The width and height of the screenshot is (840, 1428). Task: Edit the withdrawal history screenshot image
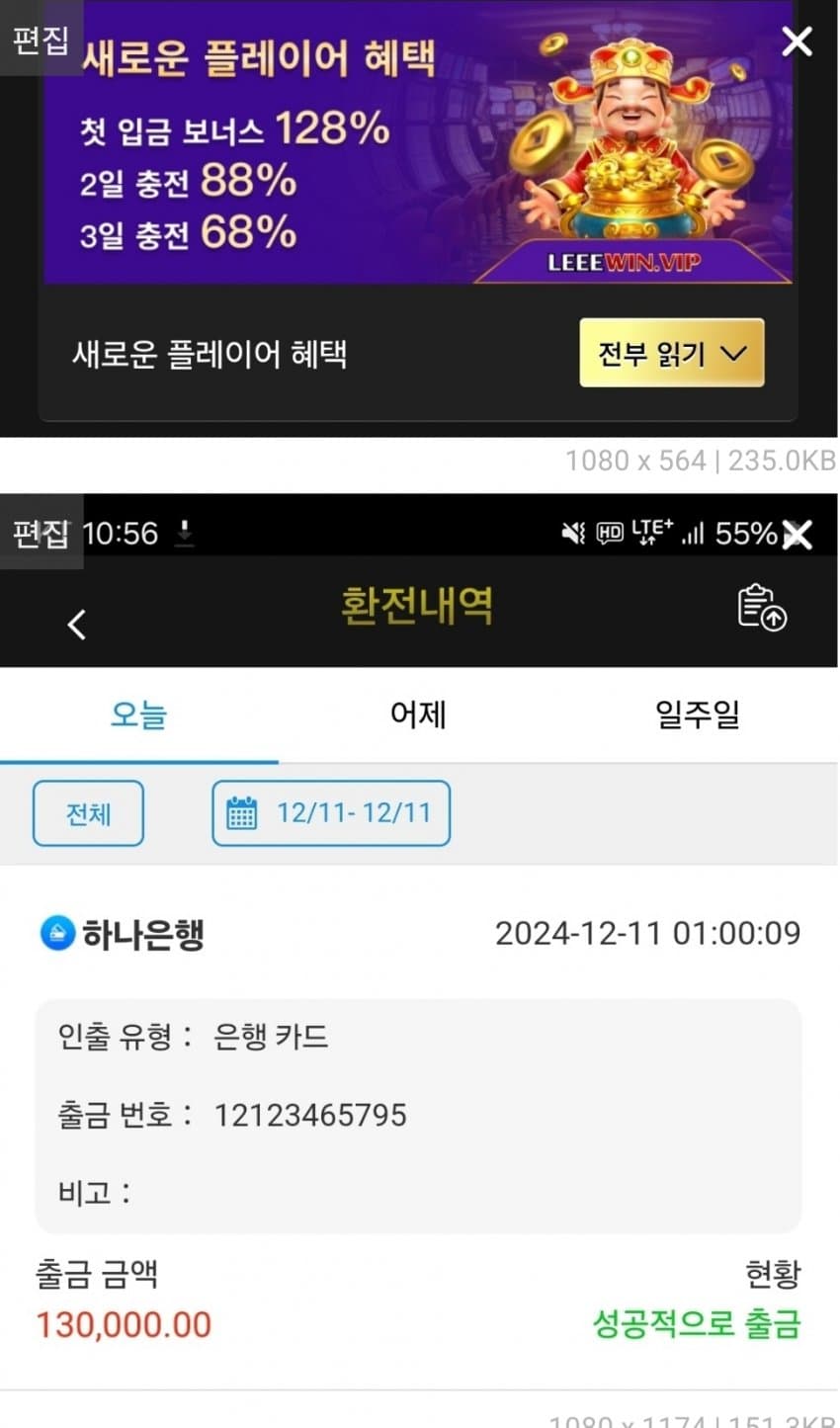click(41, 533)
